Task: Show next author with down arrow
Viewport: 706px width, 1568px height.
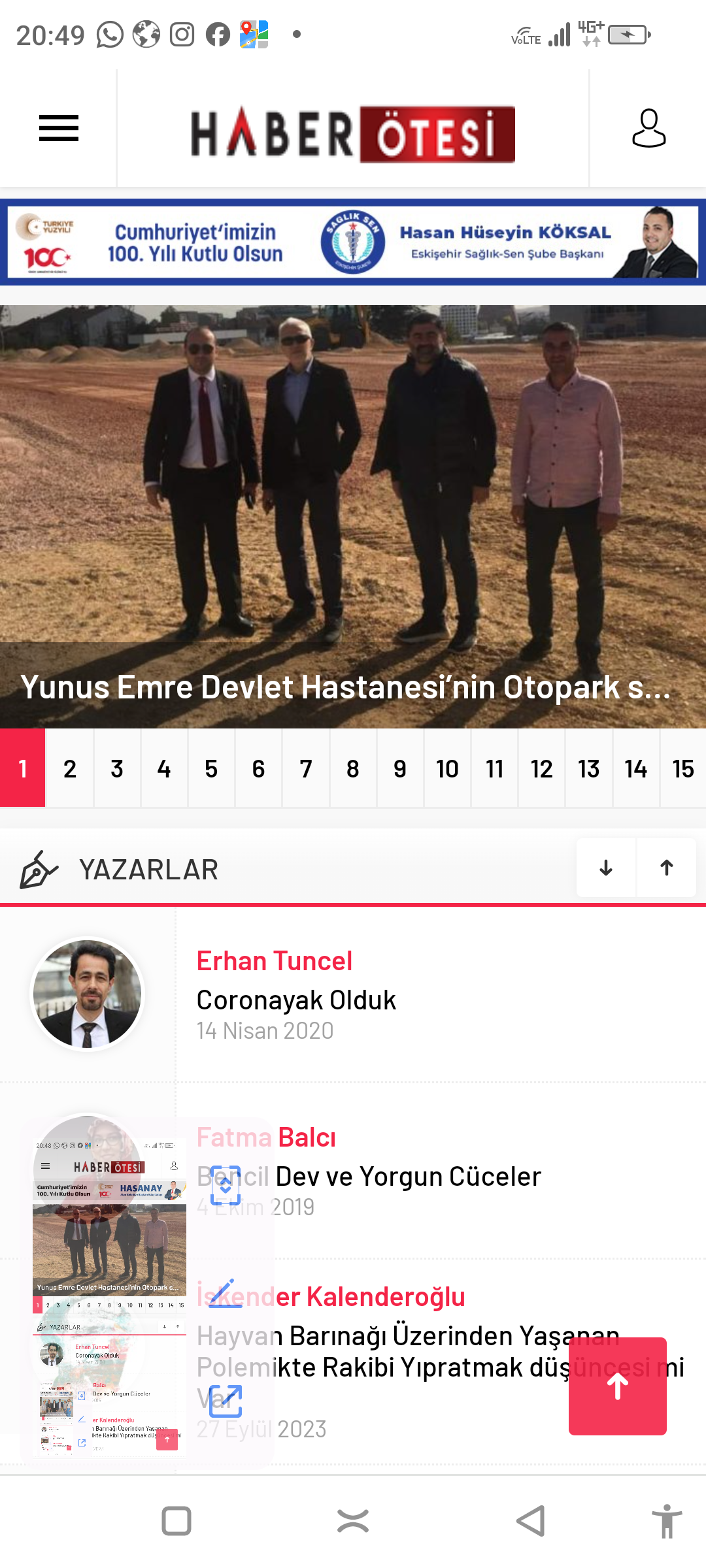Action: [606, 868]
